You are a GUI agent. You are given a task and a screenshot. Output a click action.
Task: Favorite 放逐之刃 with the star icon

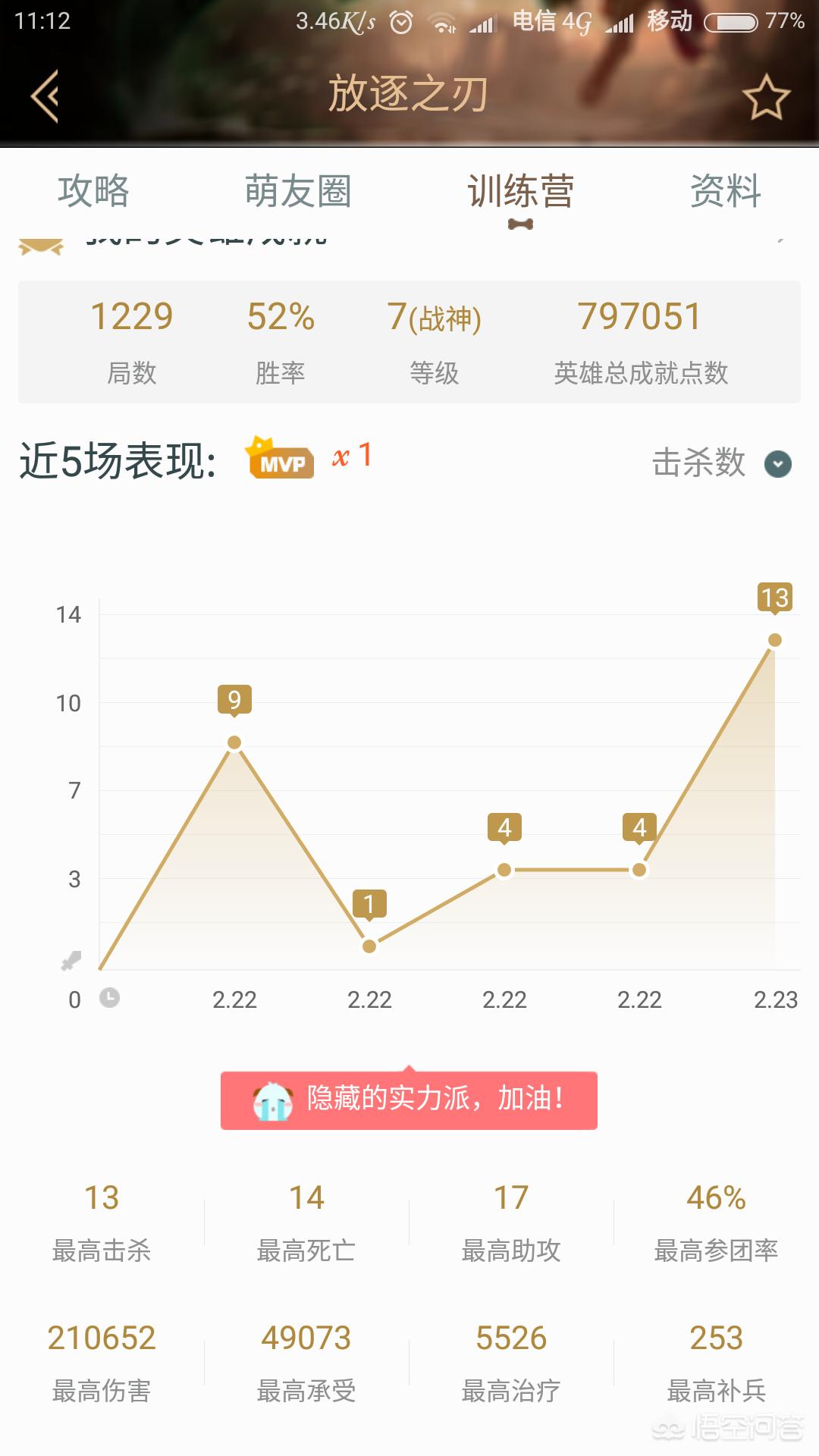click(765, 97)
